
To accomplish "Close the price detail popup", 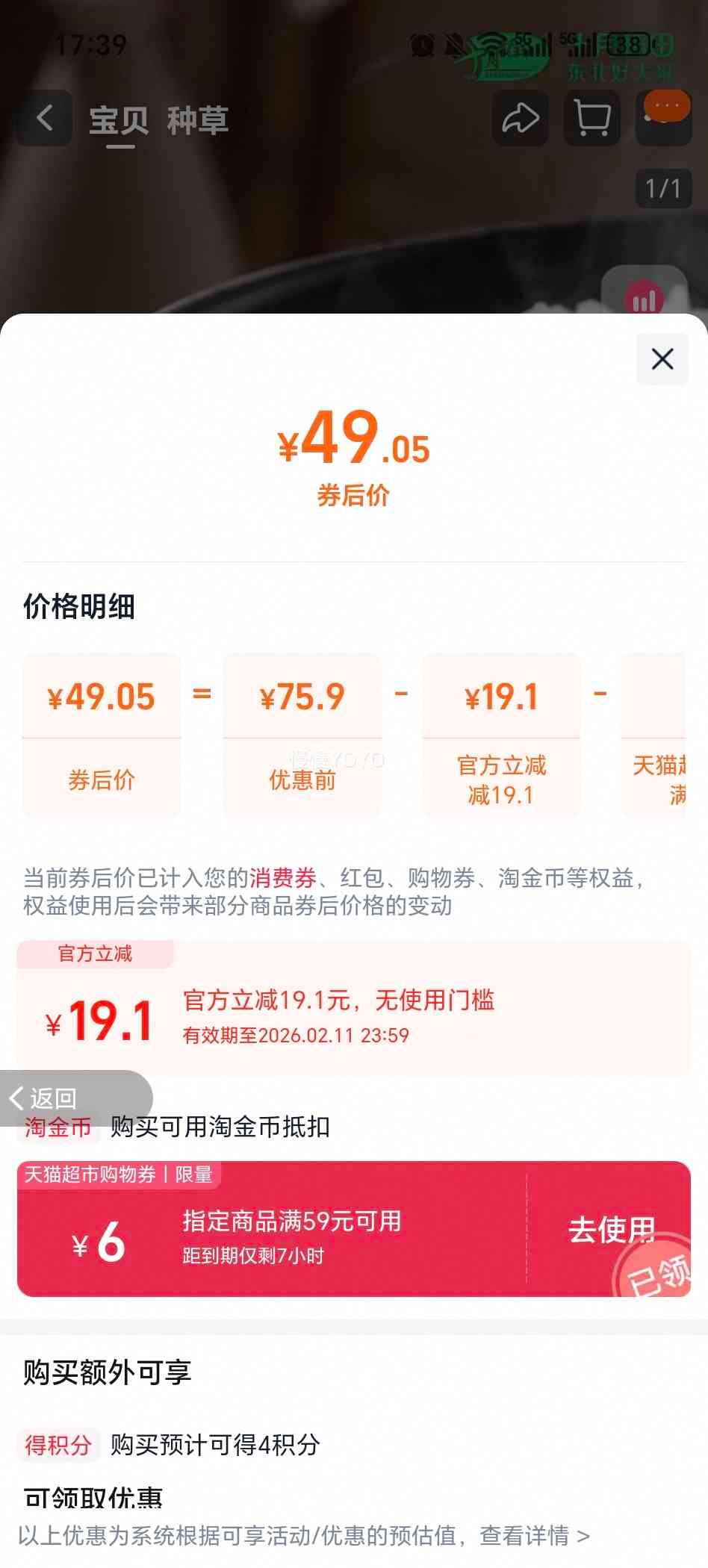I will point(662,359).
